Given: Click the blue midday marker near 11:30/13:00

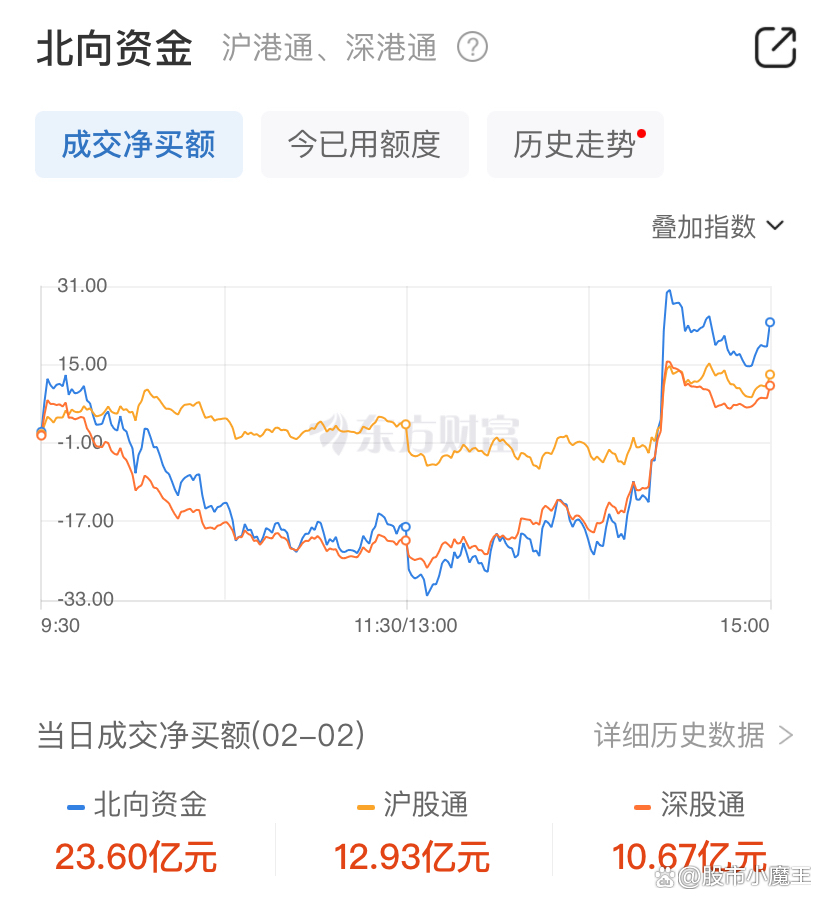Looking at the screenshot, I should click(405, 525).
